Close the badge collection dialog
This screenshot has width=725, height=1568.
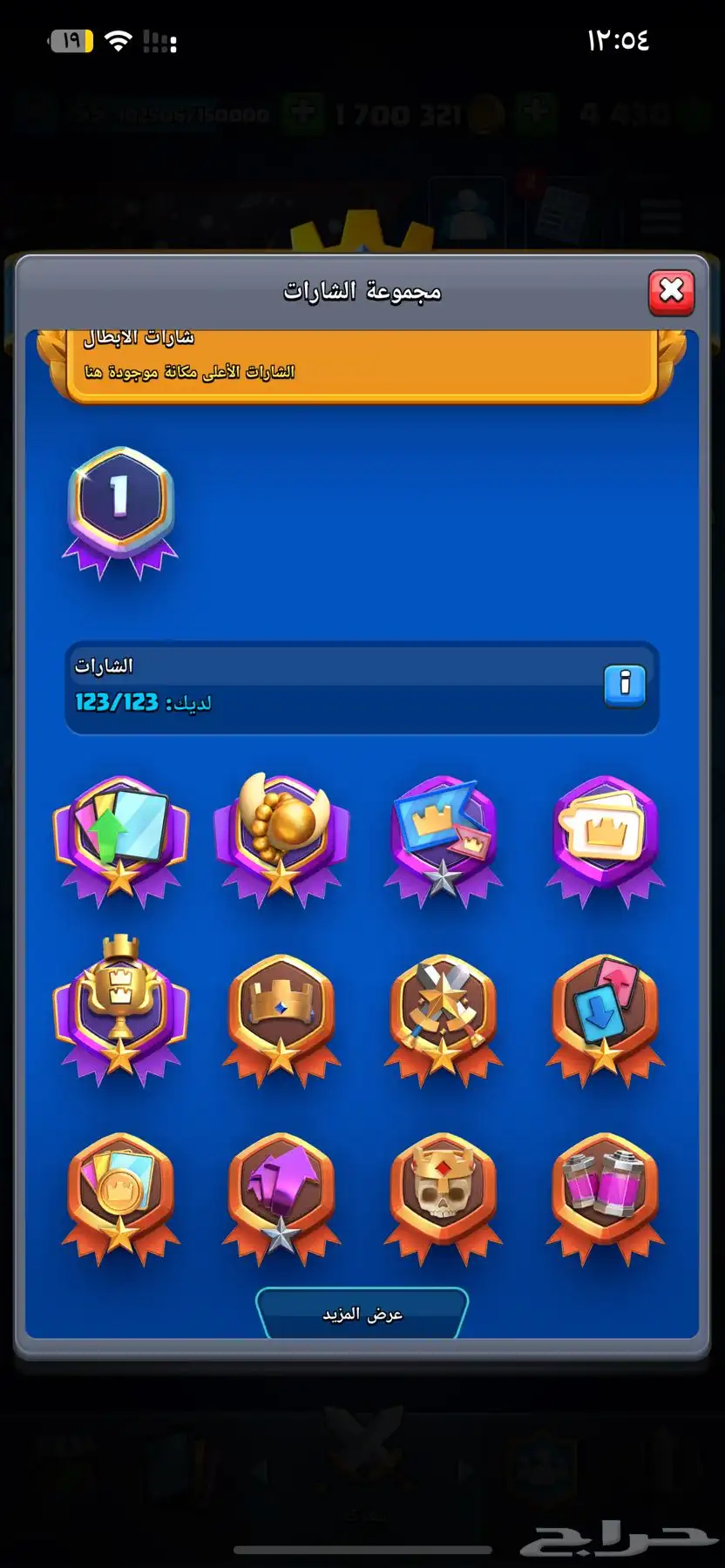671,292
